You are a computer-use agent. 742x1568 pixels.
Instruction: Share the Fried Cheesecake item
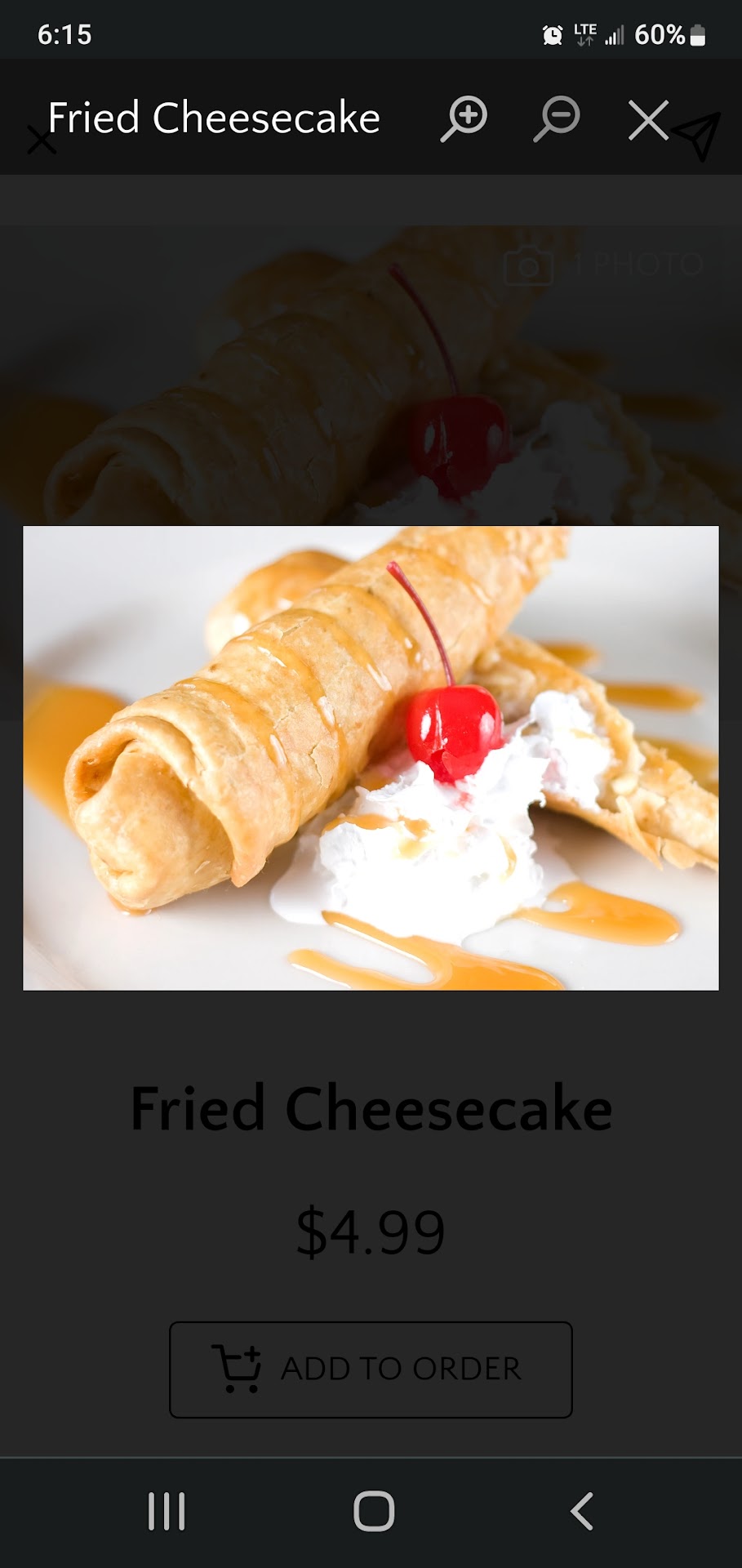pyautogui.click(x=699, y=136)
